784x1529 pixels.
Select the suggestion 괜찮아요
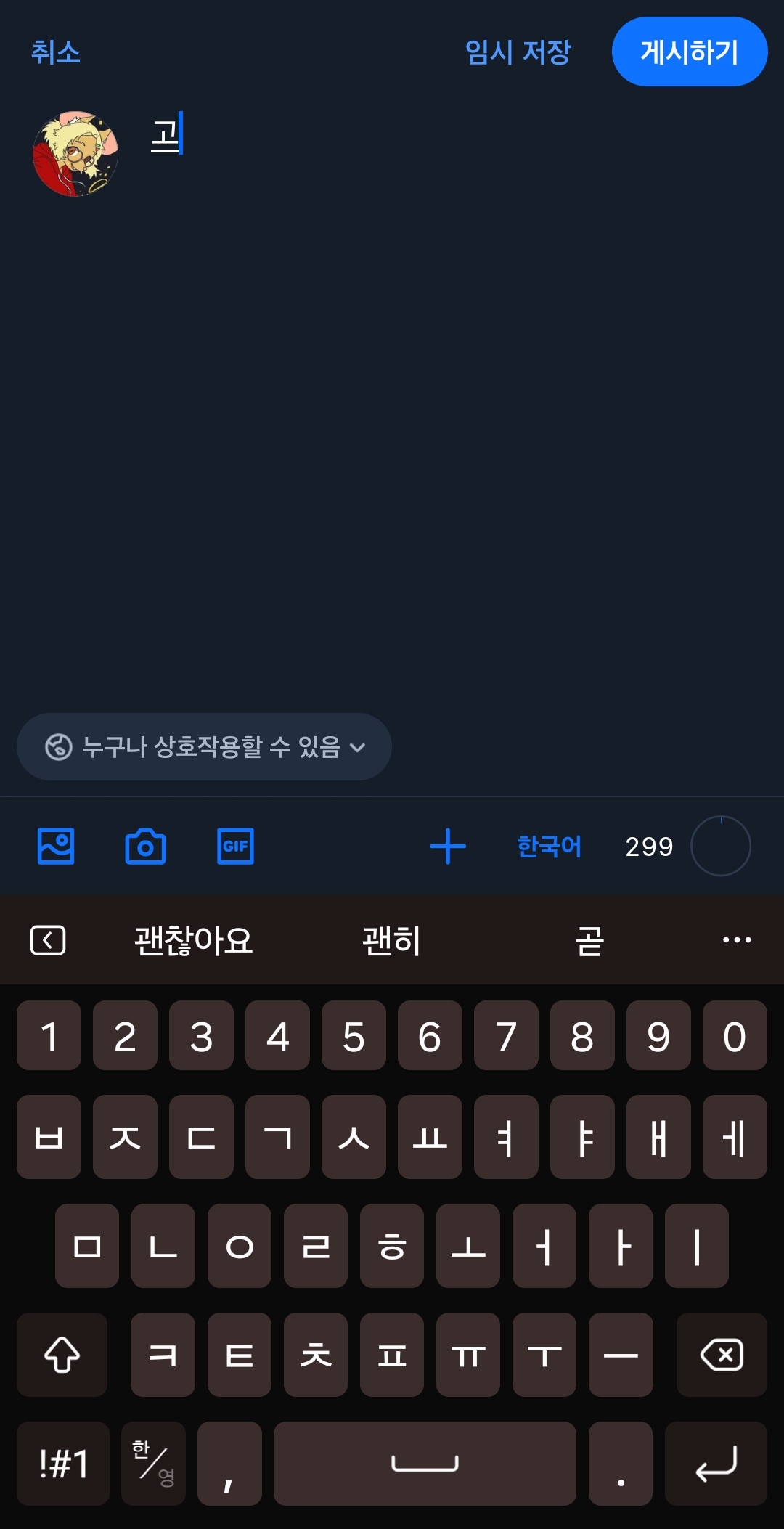click(194, 940)
